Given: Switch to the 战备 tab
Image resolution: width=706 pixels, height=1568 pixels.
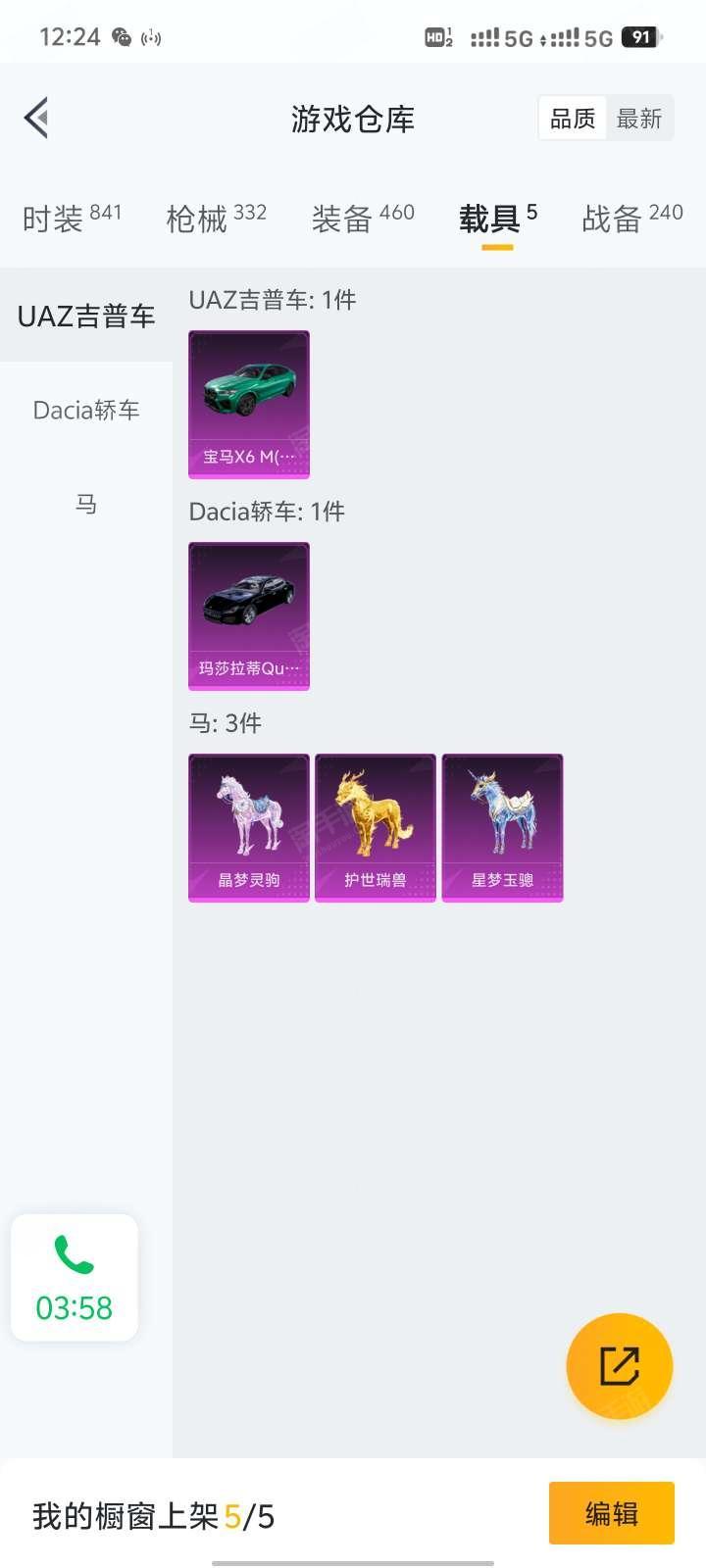Looking at the screenshot, I should [x=632, y=218].
